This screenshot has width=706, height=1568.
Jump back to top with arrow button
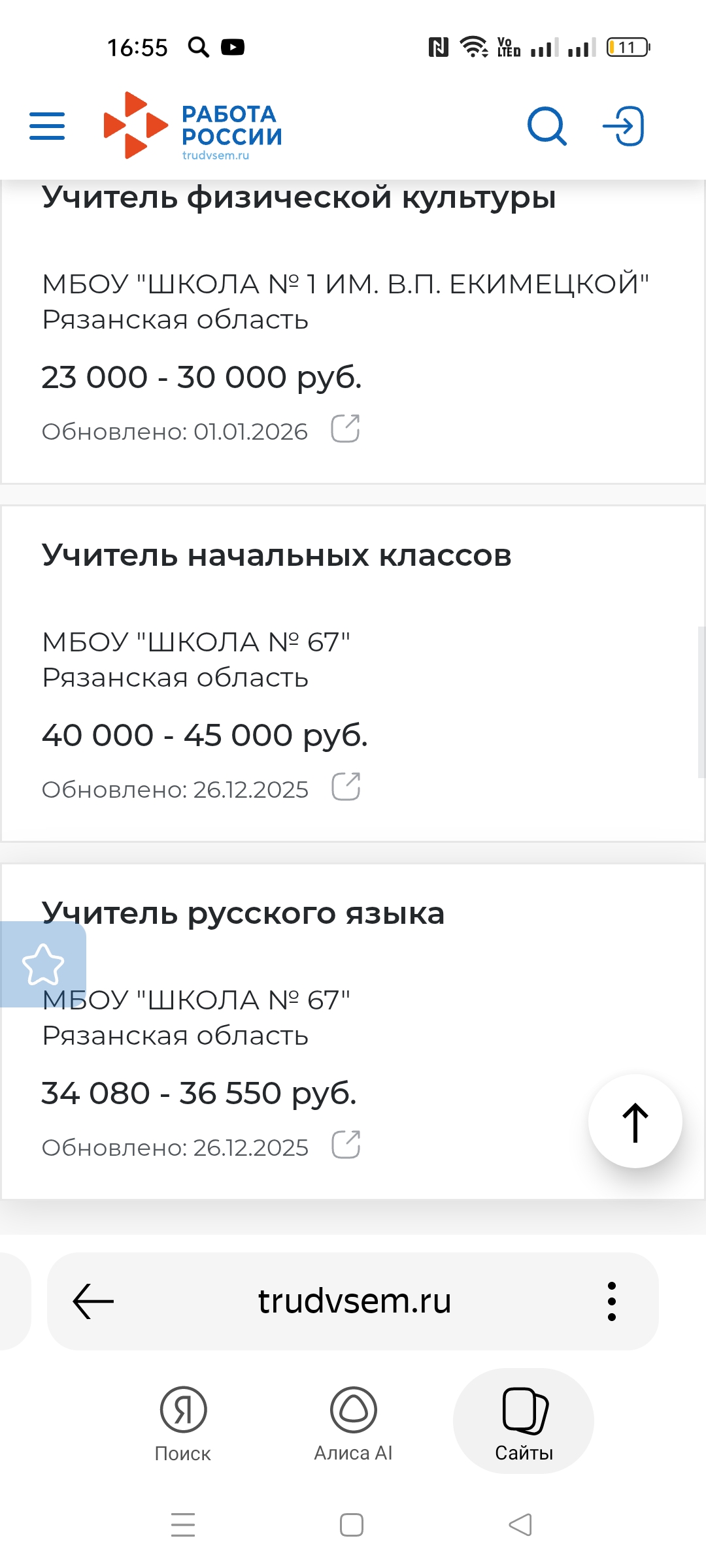[x=635, y=1122]
